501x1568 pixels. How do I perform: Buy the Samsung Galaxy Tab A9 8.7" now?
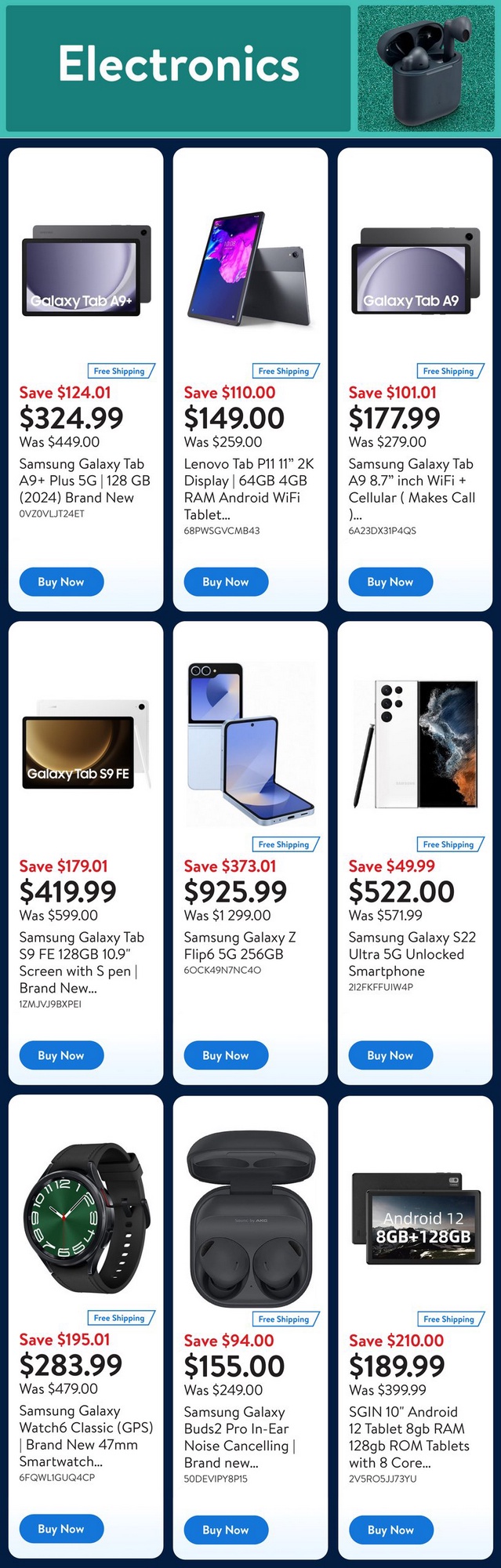tap(390, 582)
